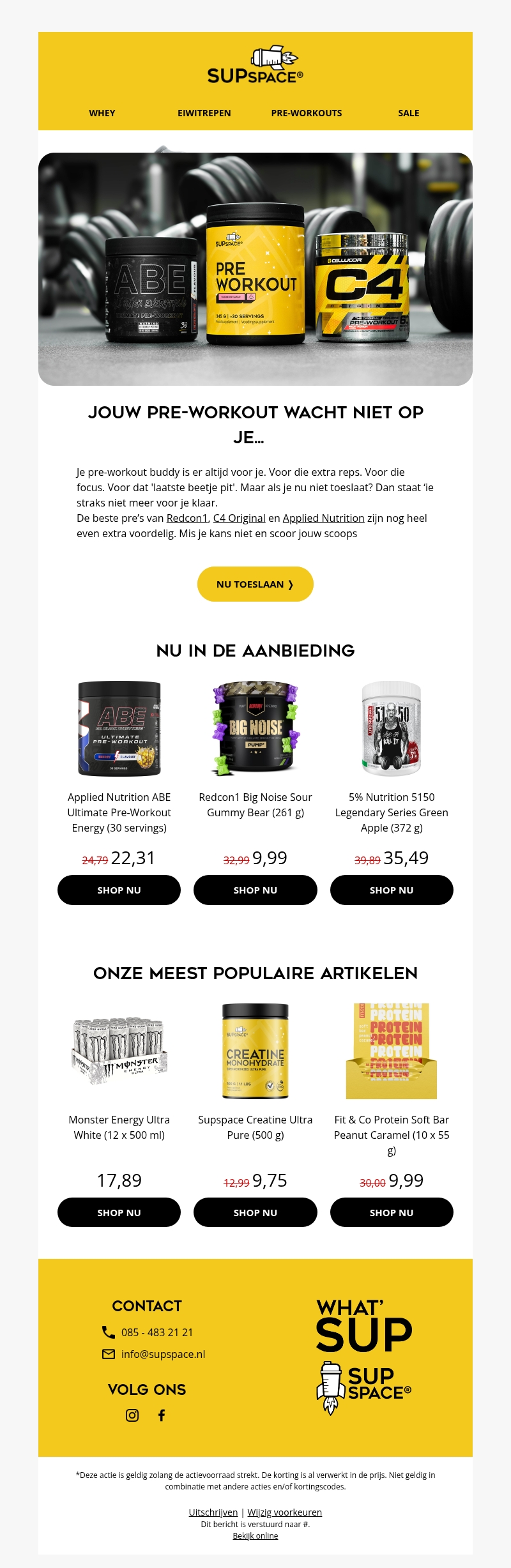
Task: Open the Applied Nutrition link
Action: pos(323,518)
